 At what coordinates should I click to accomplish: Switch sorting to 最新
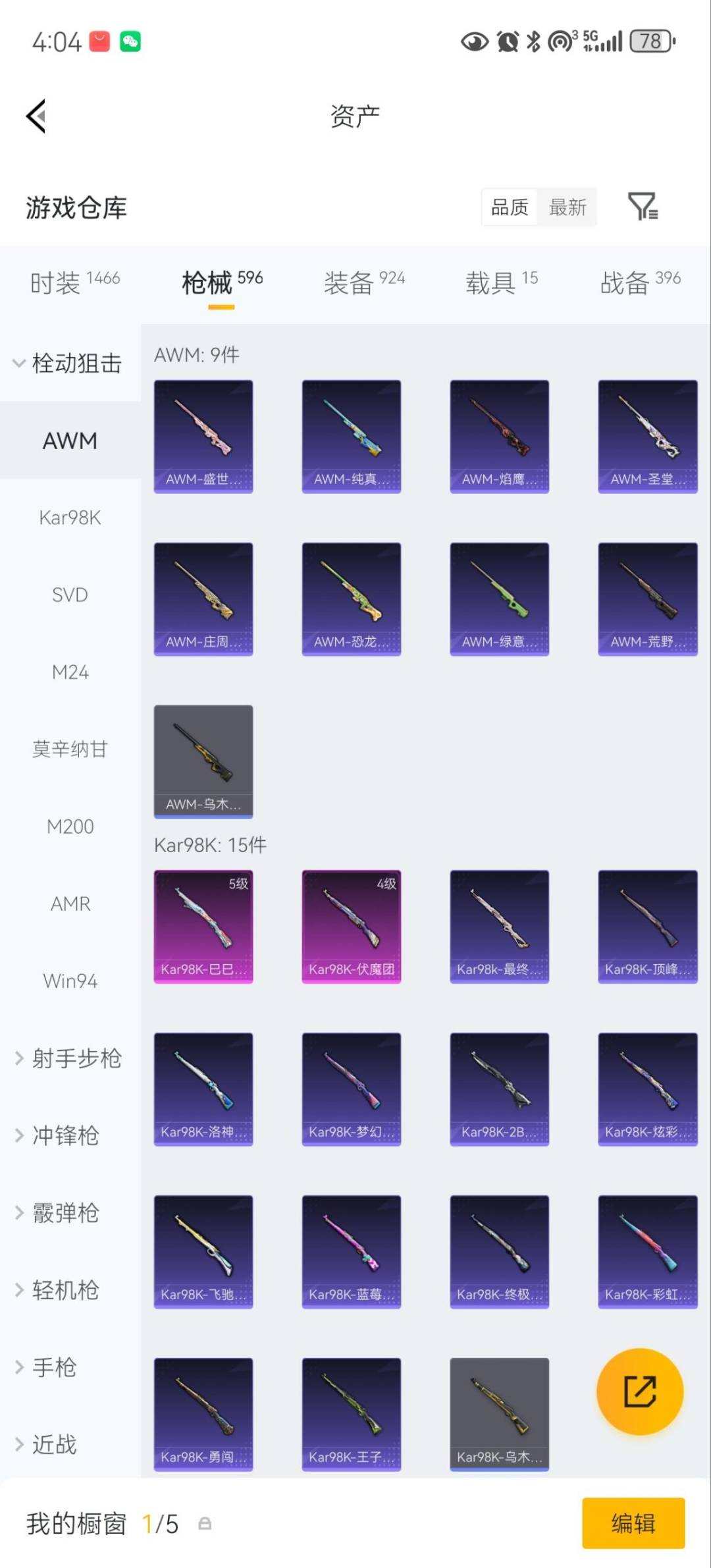coord(567,207)
